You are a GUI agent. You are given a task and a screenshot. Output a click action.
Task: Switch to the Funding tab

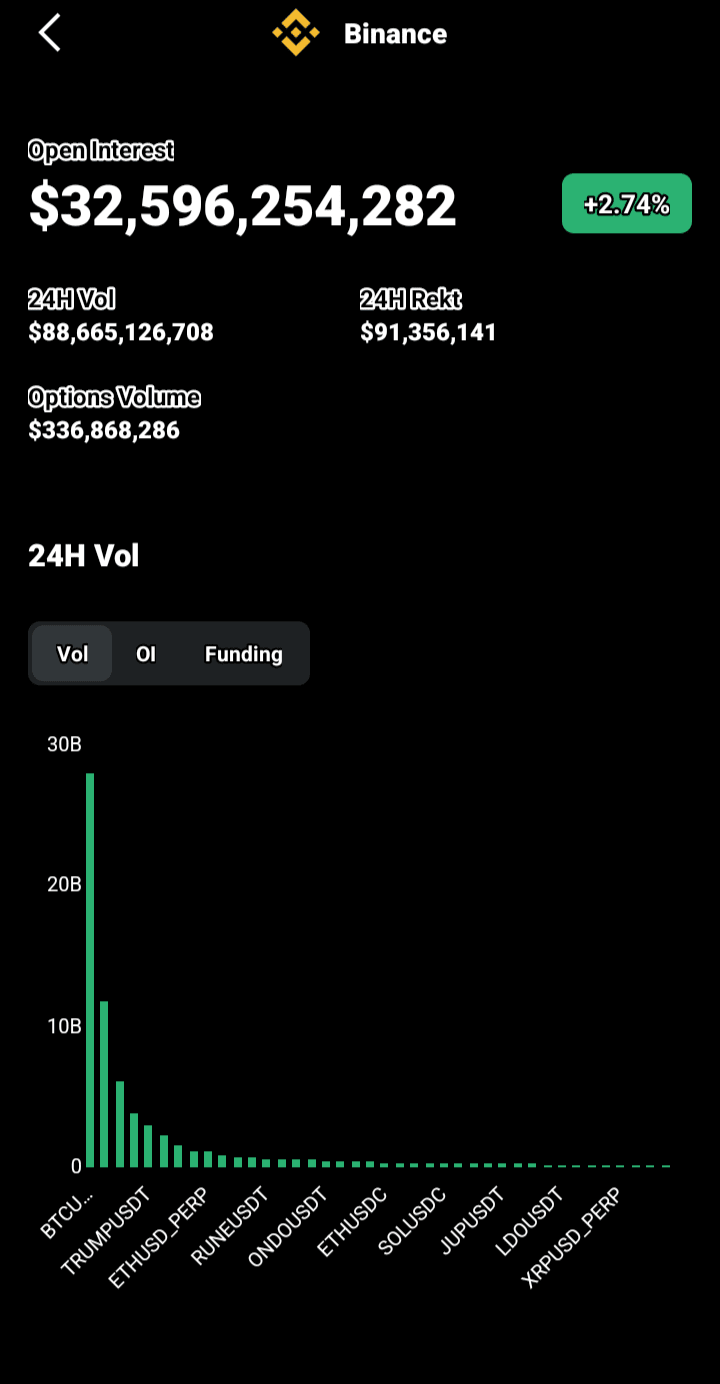[x=243, y=654]
